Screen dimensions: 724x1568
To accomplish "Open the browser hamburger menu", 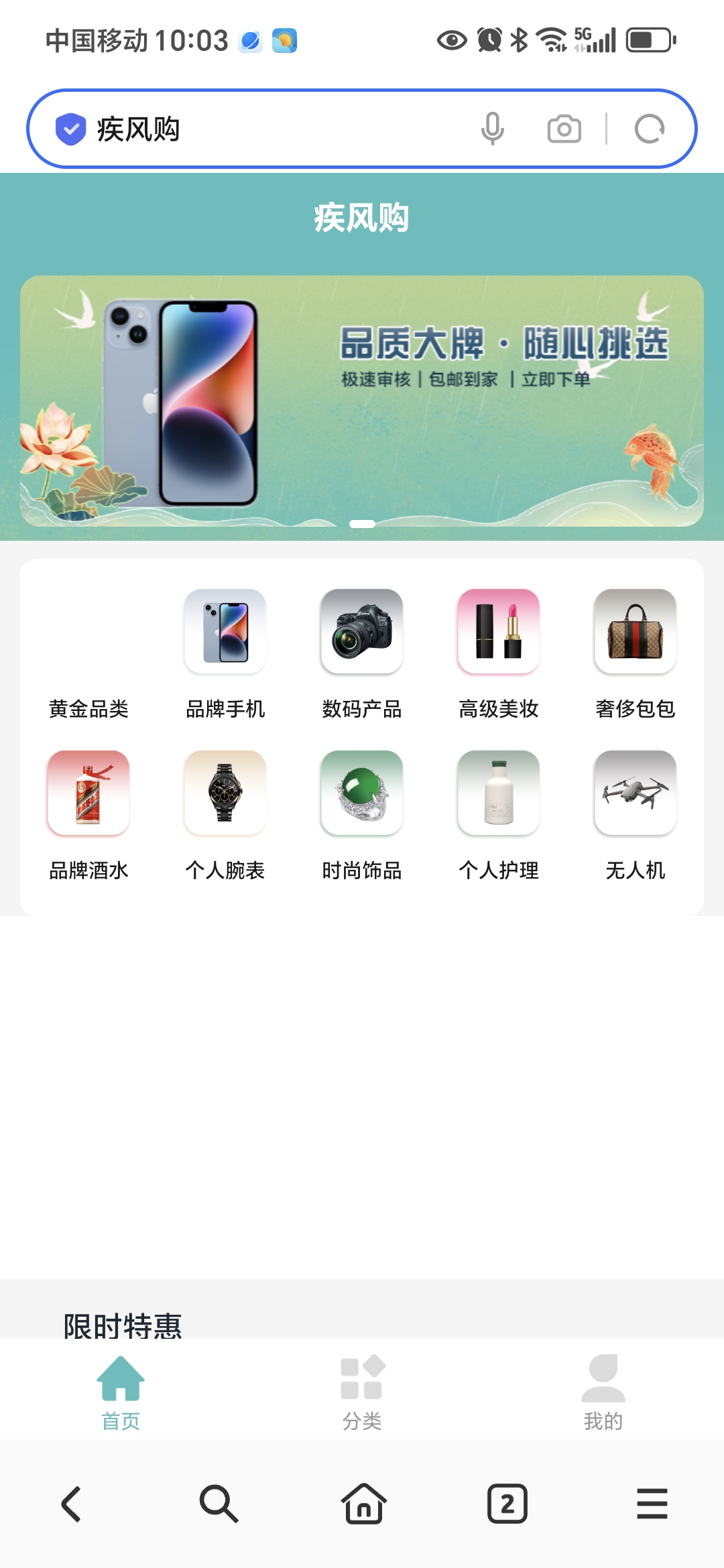I will tap(652, 1504).
